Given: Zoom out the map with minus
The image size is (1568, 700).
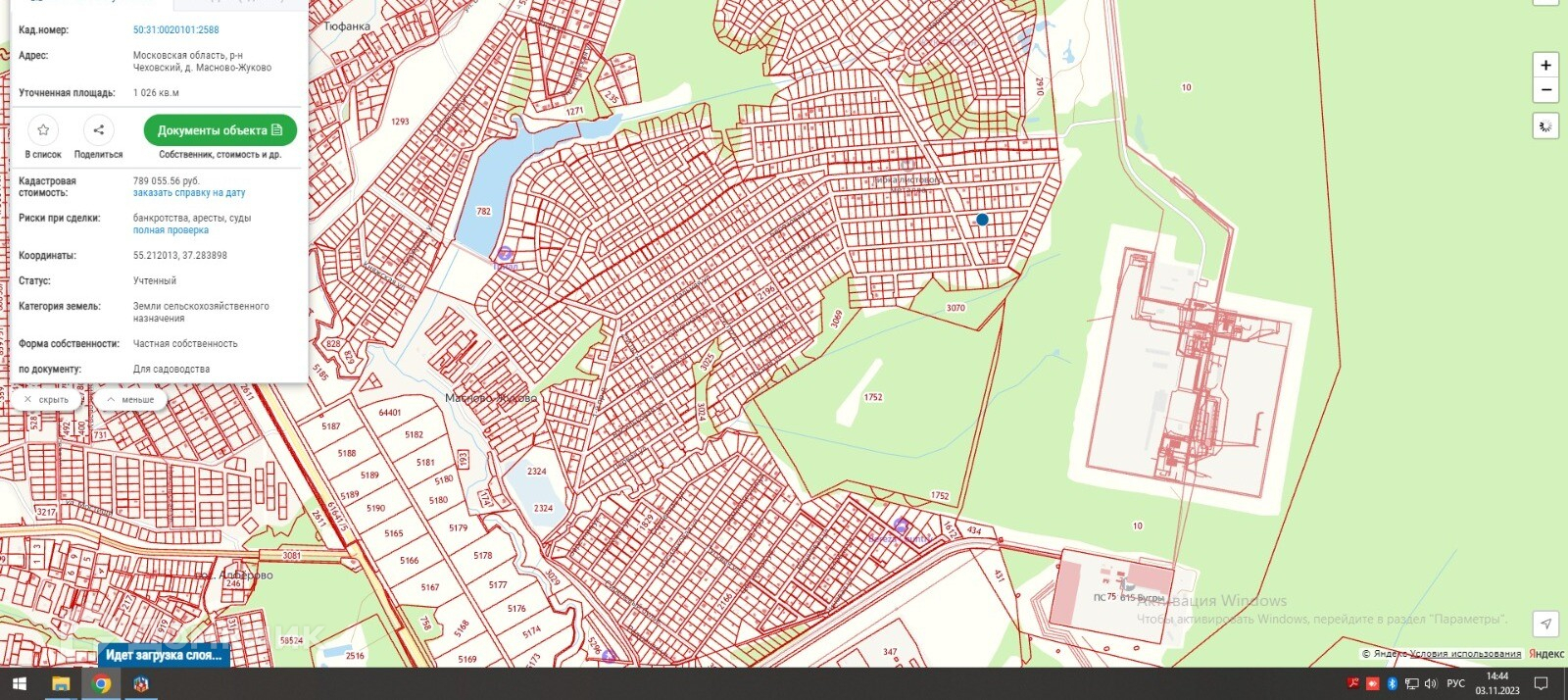Looking at the screenshot, I should pos(1545,89).
